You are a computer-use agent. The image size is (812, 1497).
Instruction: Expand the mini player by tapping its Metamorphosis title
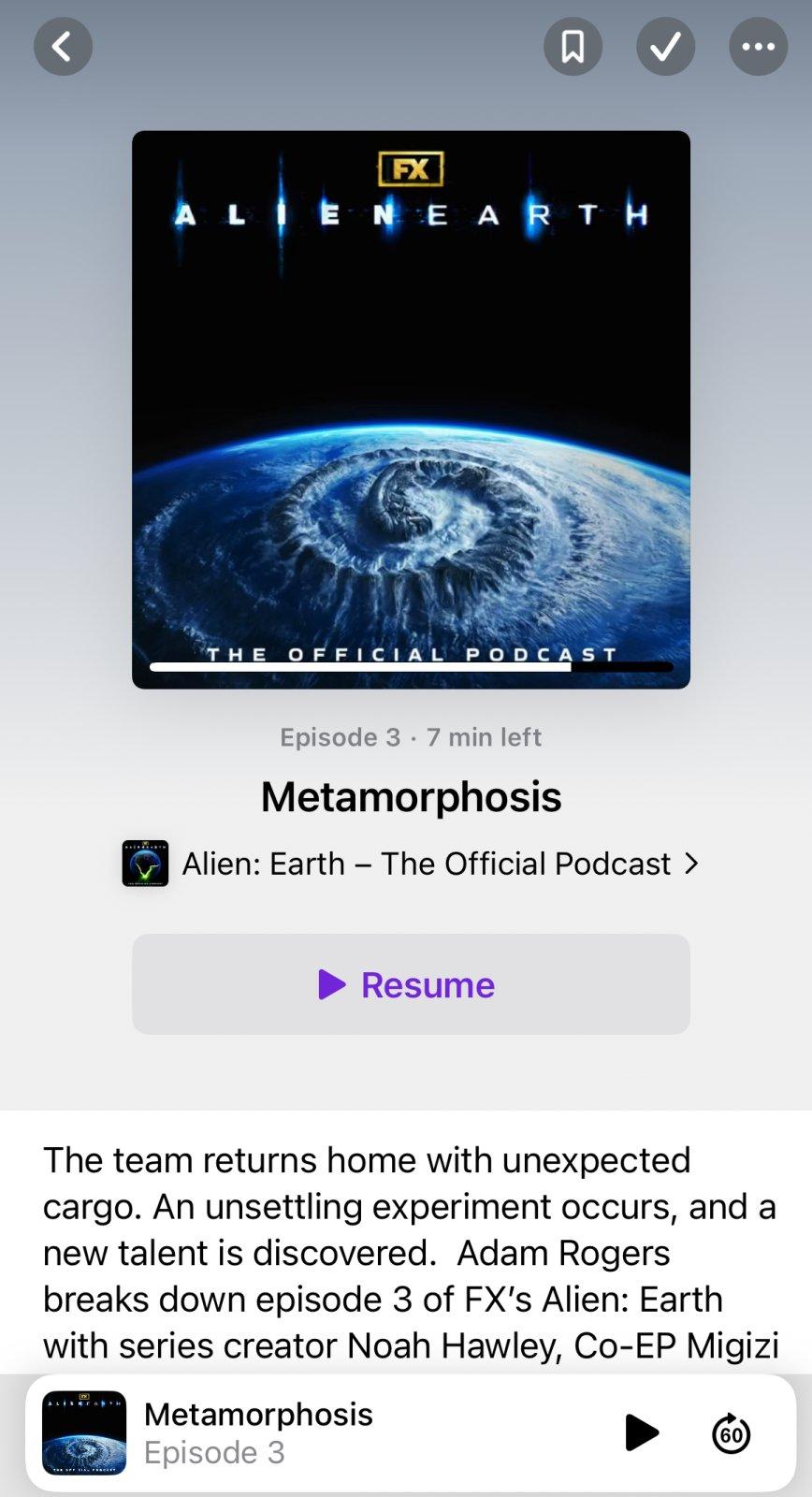tap(258, 1414)
